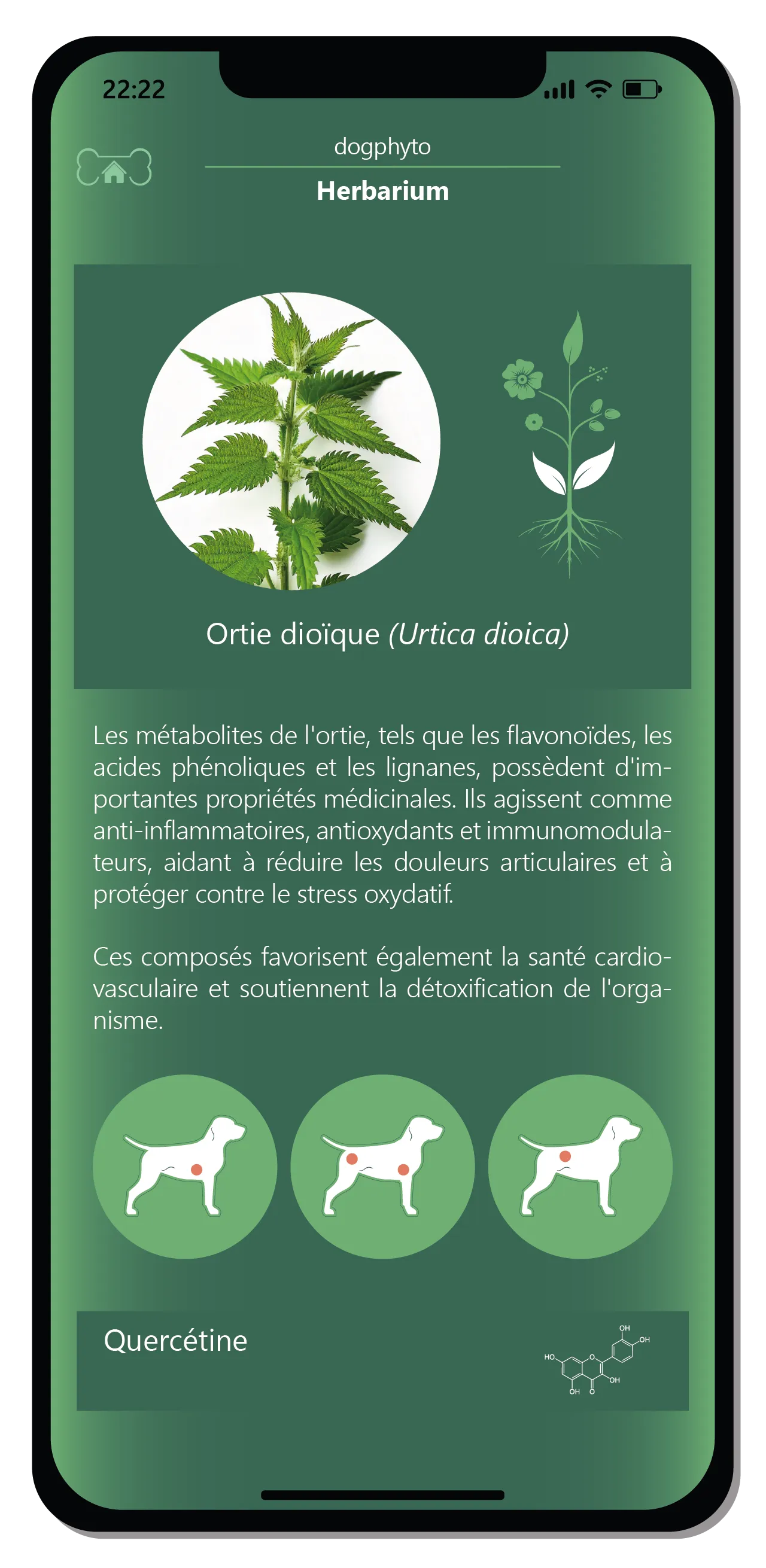Viewport: 766px width, 1568px height.
Task: Select the dog circle with one chest dot
Action: click(x=184, y=1166)
